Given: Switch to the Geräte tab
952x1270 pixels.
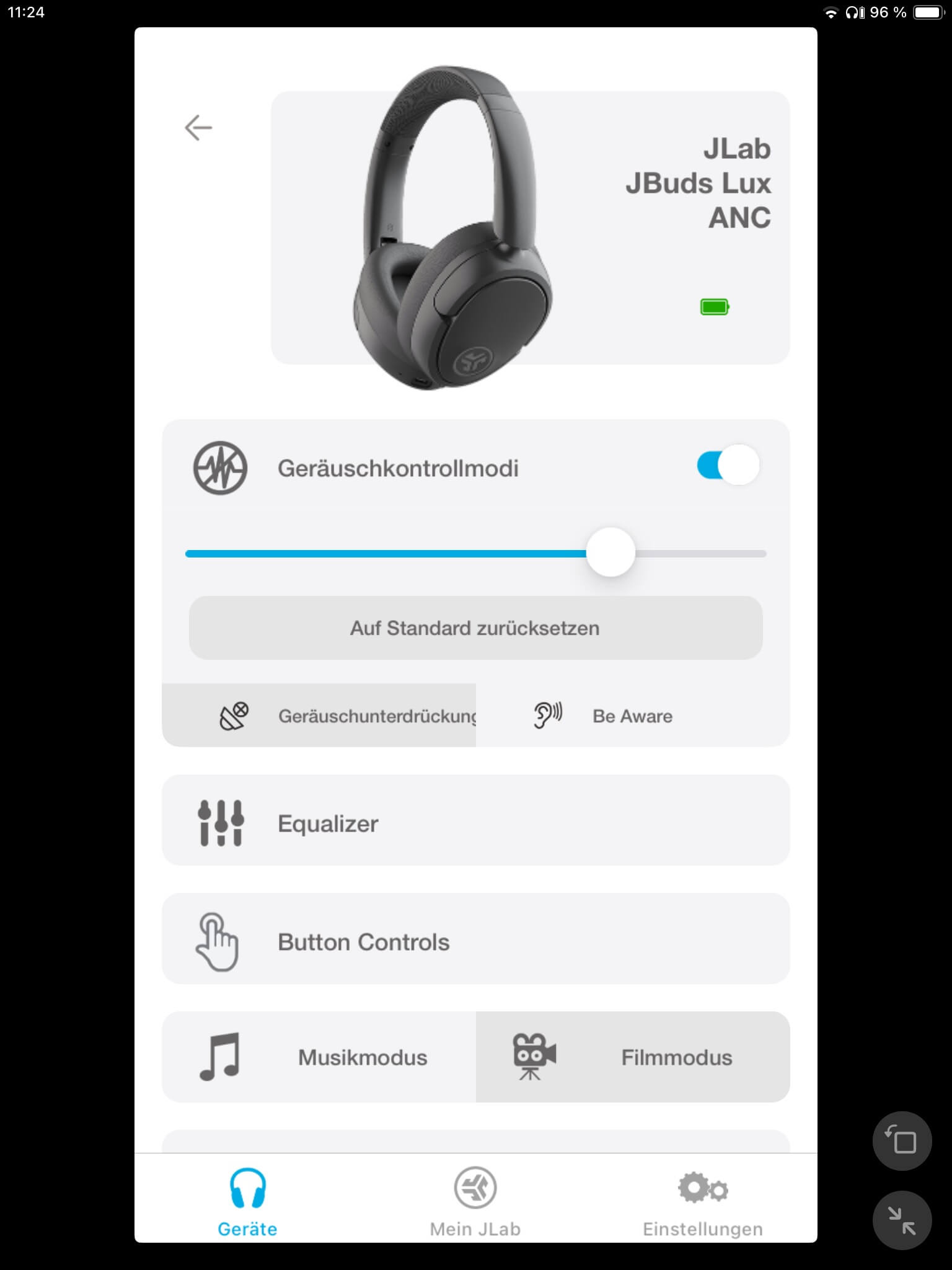Looking at the screenshot, I should (x=247, y=1202).
